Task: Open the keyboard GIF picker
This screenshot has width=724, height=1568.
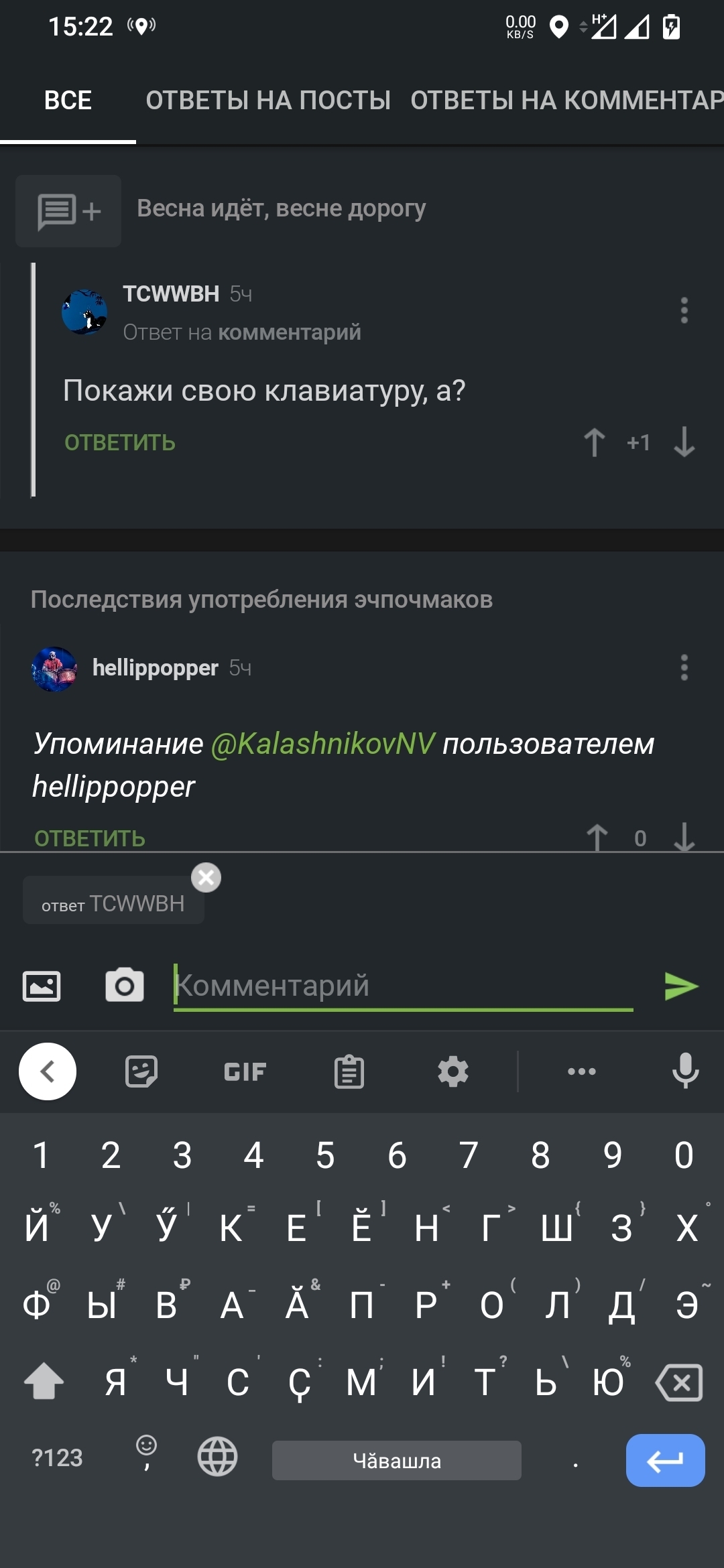Action: (x=245, y=1071)
